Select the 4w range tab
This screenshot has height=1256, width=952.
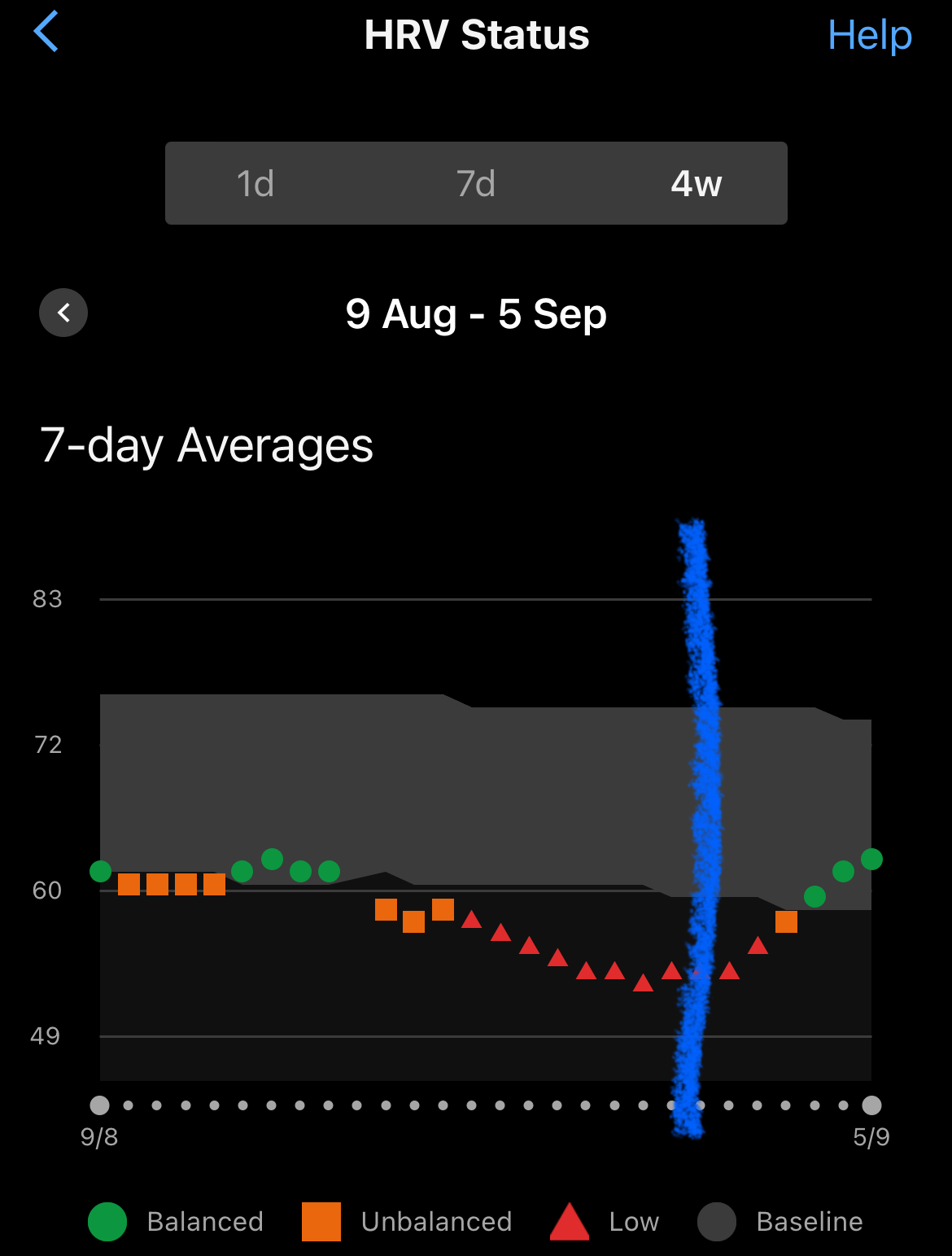(x=696, y=184)
